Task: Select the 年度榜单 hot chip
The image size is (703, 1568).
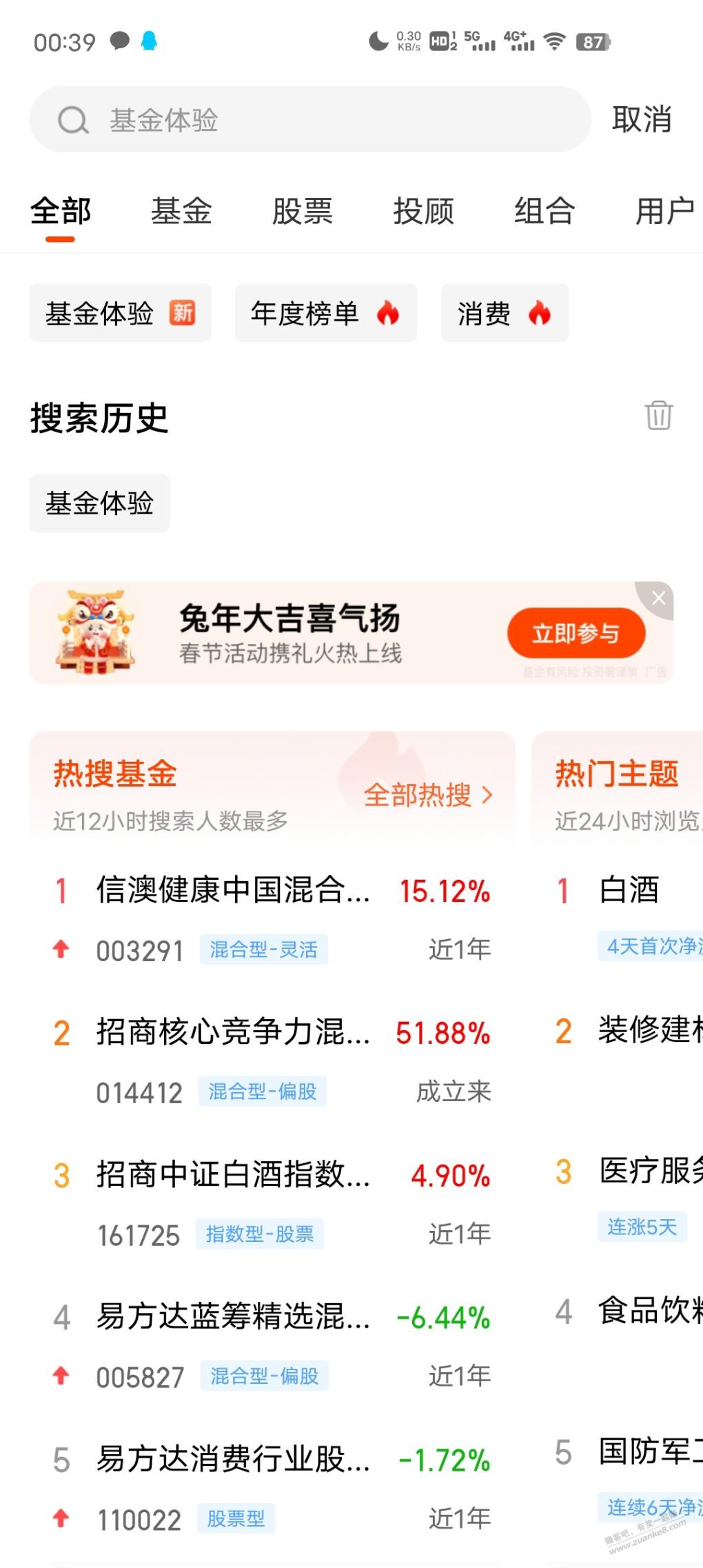Action: click(x=325, y=313)
